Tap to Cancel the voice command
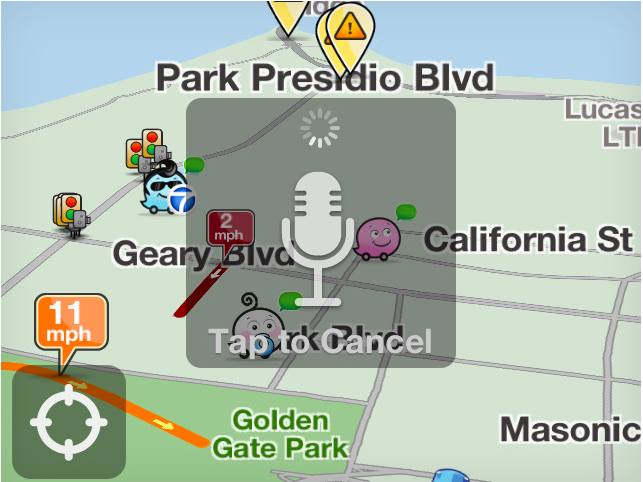The image size is (643, 482). coord(320,343)
